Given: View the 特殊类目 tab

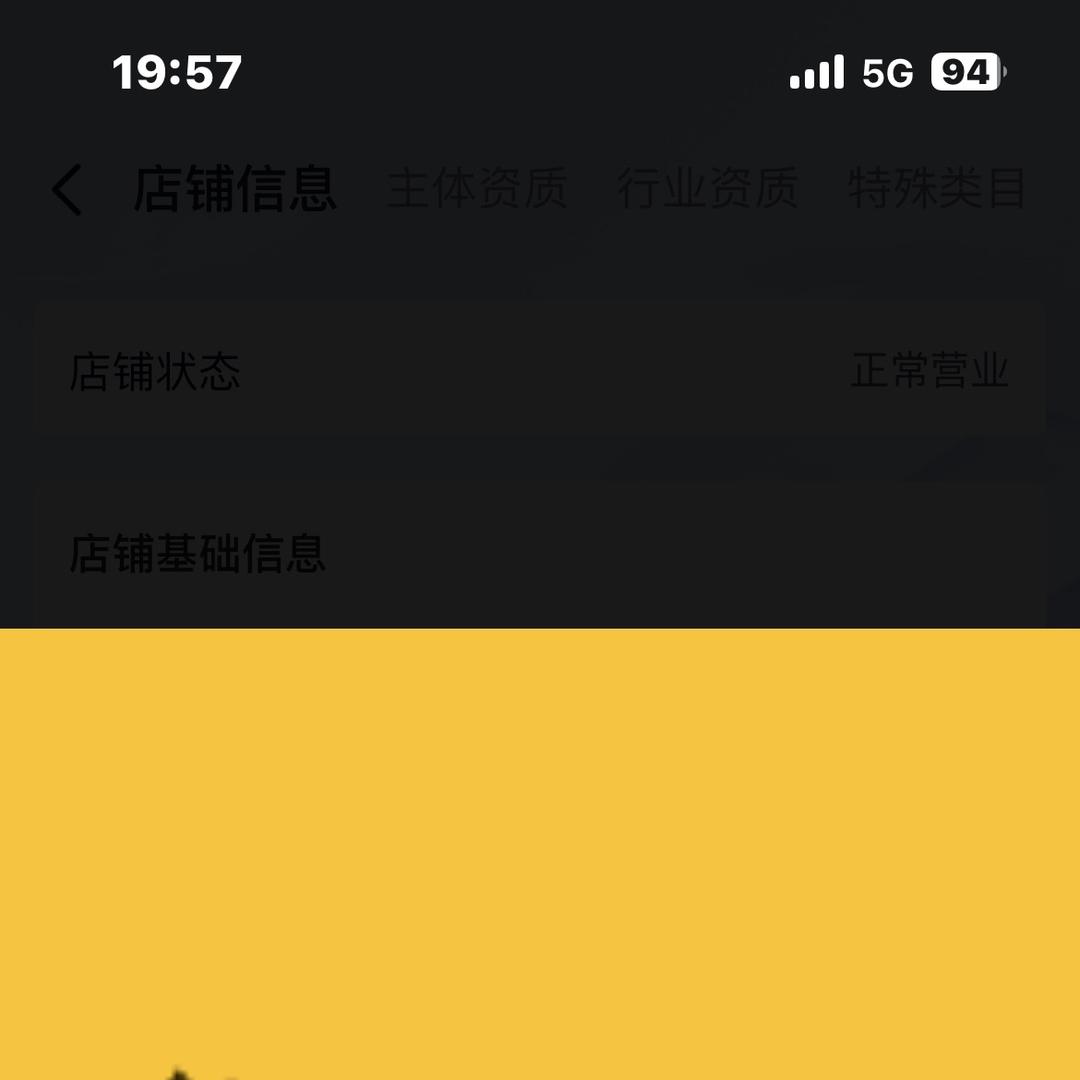Looking at the screenshot, I should coord(936,190).
